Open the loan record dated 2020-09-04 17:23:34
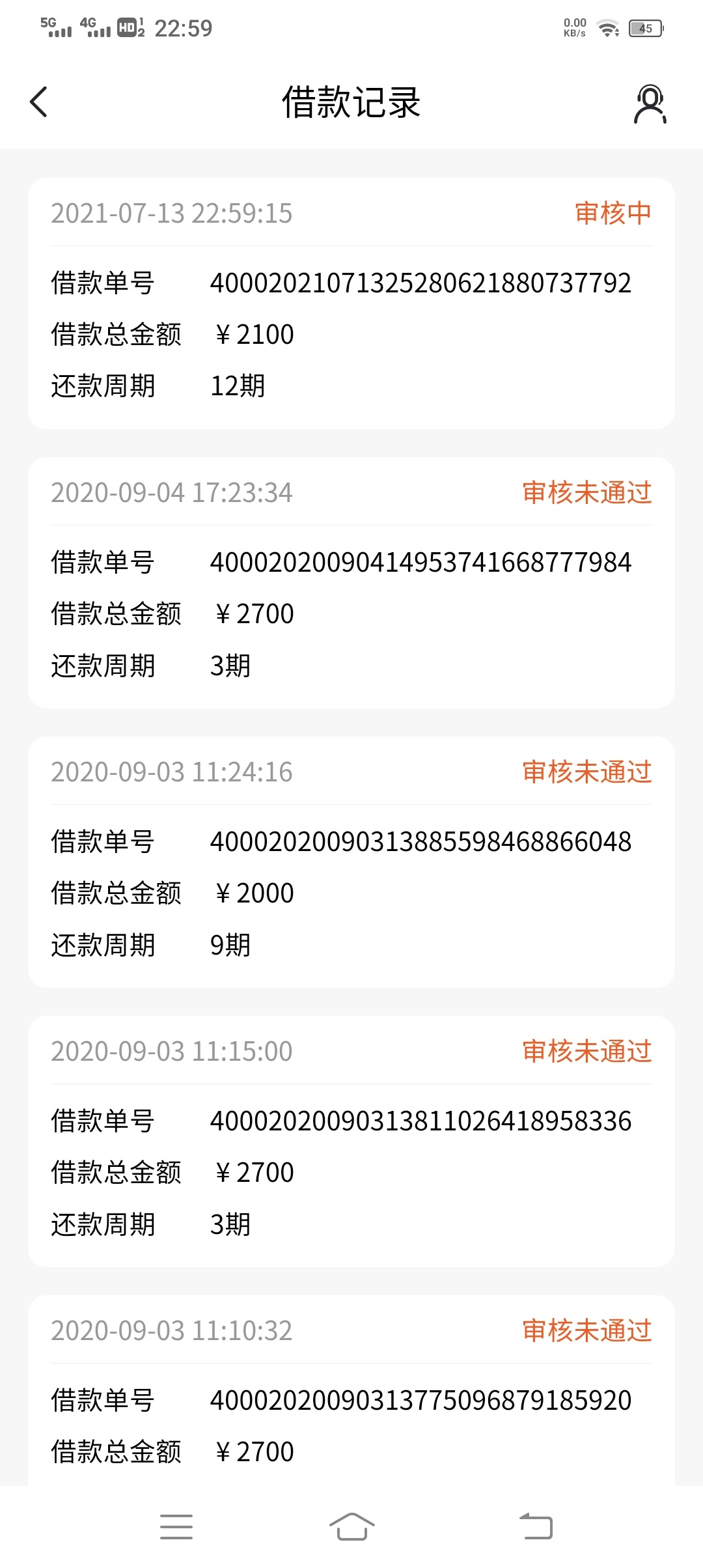Image resolution: width=703 pixels, height=1568 pixels. click(x=351, y=583)
